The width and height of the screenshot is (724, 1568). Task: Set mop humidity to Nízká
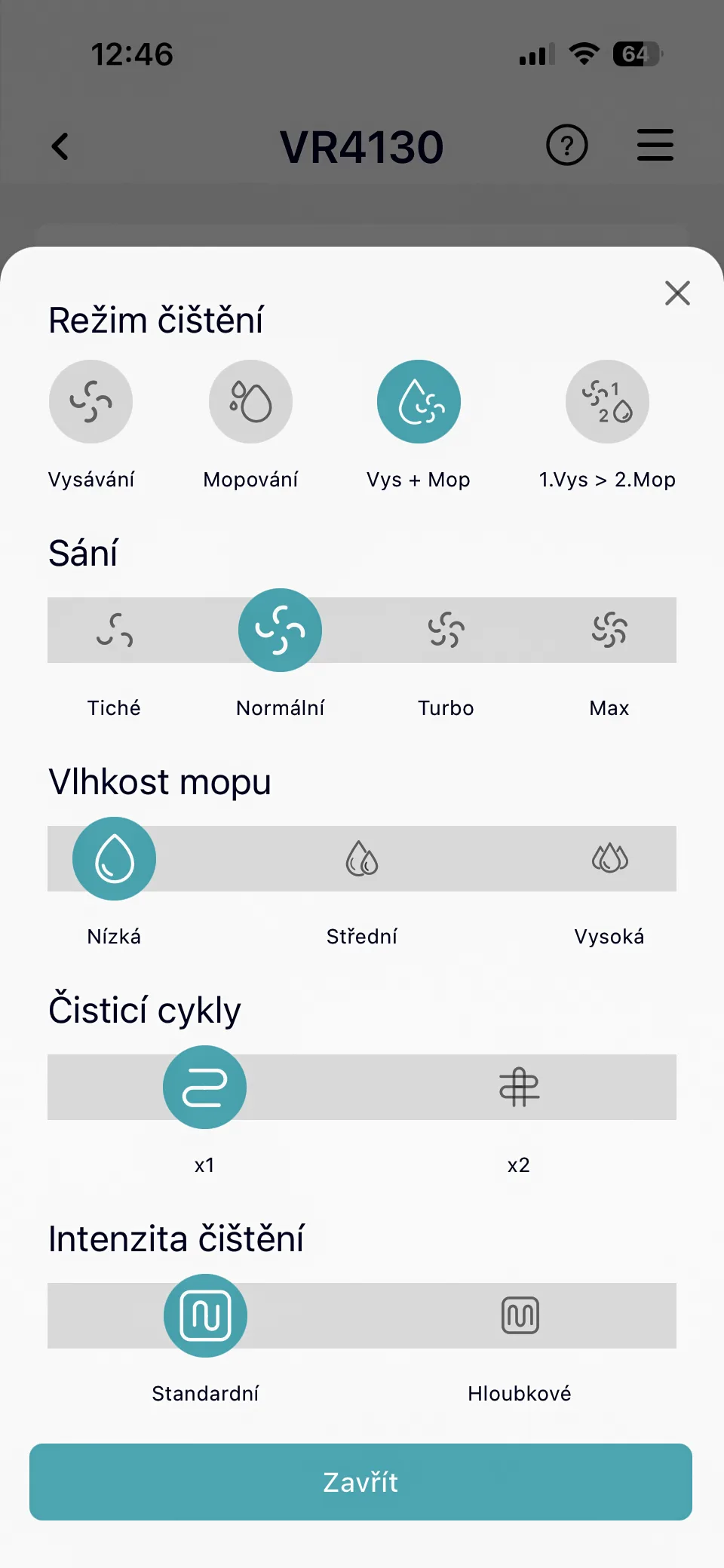tap(115, 859)
